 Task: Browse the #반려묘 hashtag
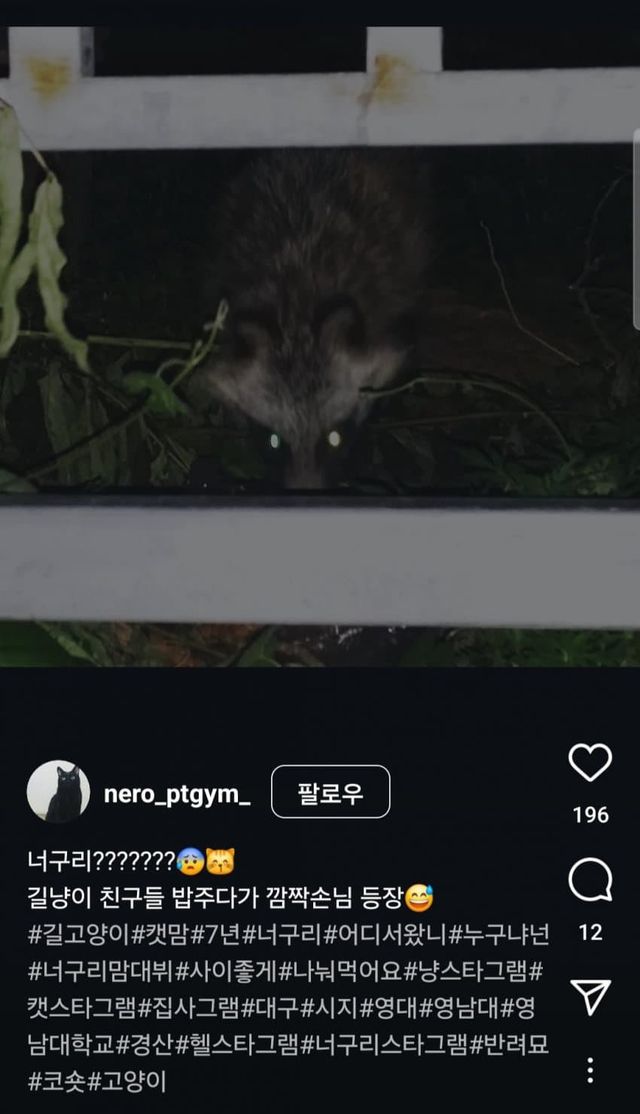508,1044
